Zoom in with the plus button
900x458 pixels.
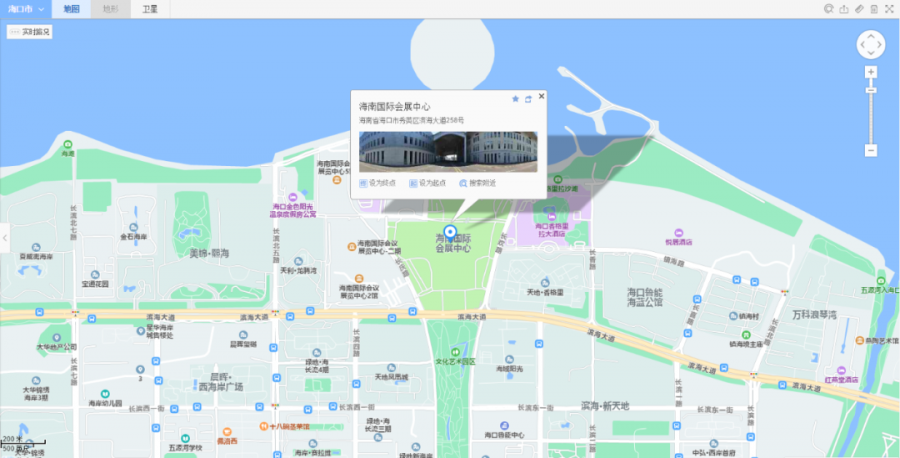pyautogui.click(x=871, y=72)
